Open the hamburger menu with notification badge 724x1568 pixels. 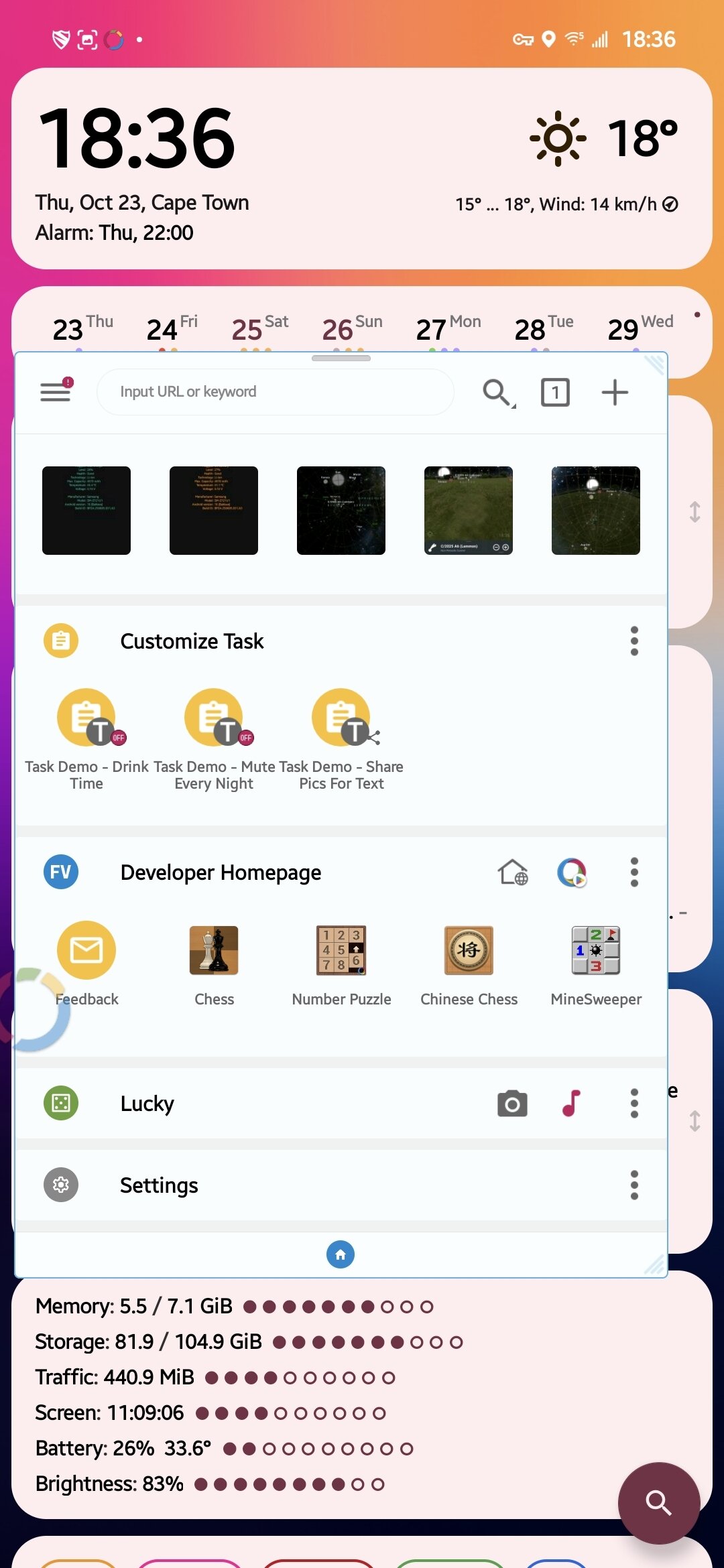pyautogui.click(x=54, y=391)
